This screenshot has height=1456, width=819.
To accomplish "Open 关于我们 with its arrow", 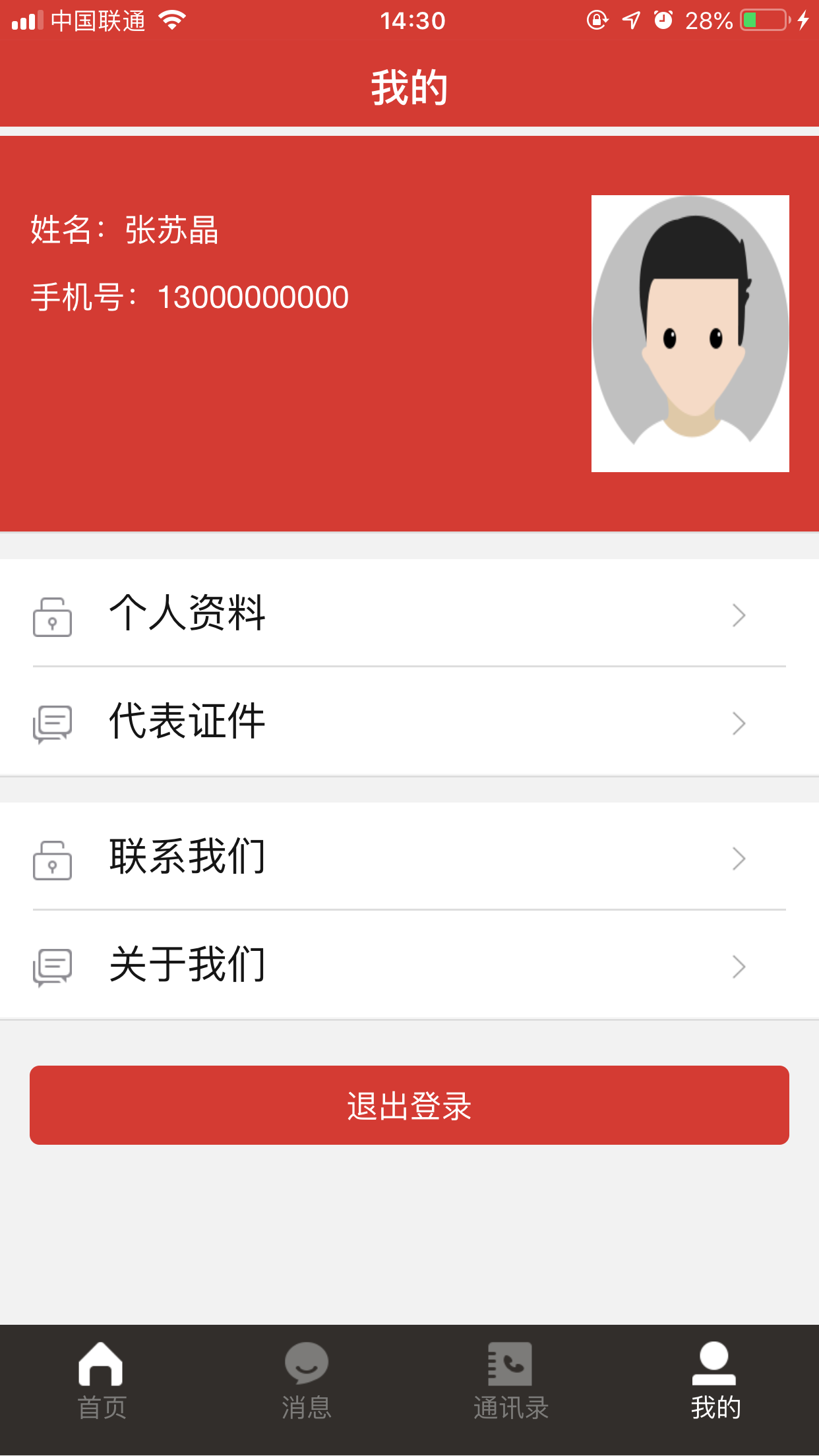I will pyautogui.click(x=739, y=967).
